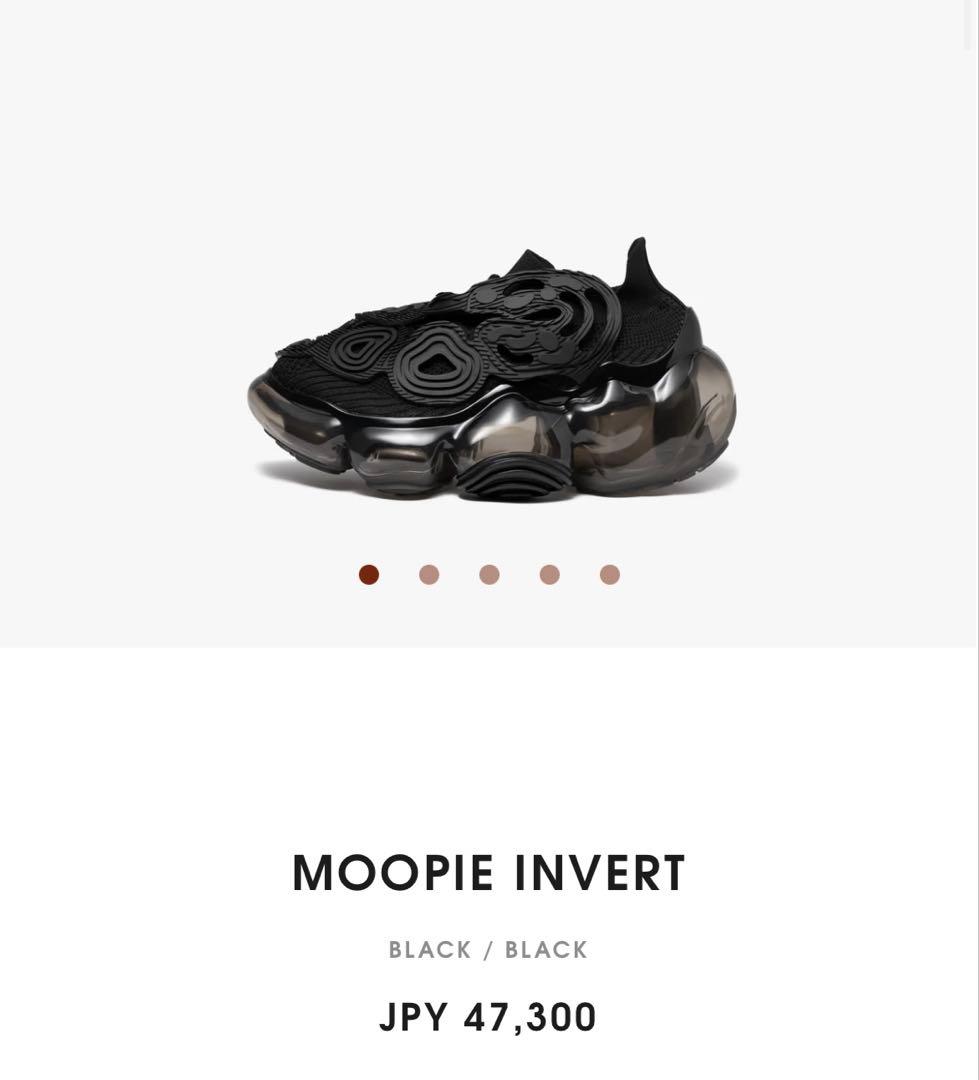The width and height of the screenshot is (979, 1080).
Task: Switch to the final slide of the gallery
Action: (609, 574)
